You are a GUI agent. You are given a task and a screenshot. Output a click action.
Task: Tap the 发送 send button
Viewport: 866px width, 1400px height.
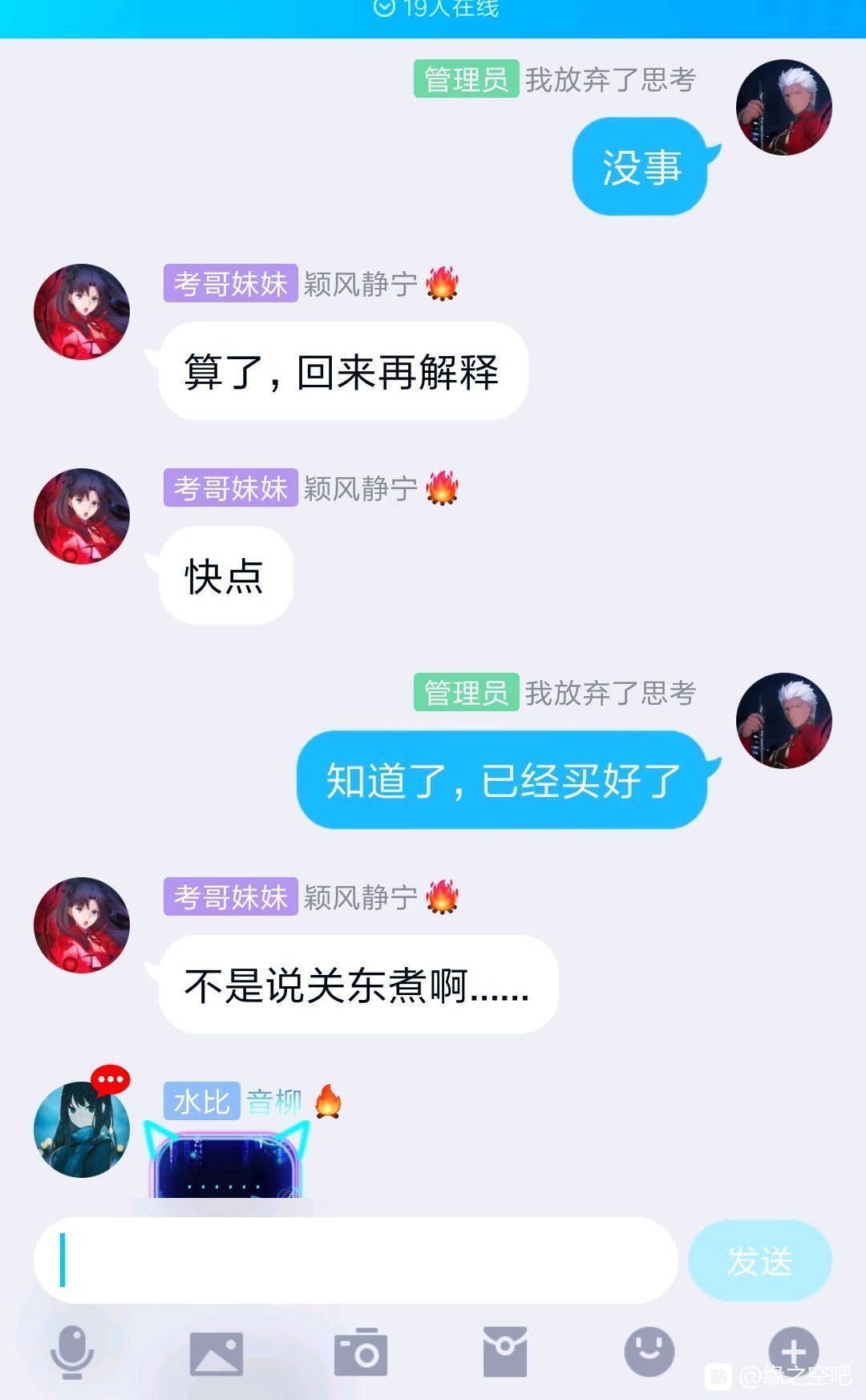[x=759, y=1260]
